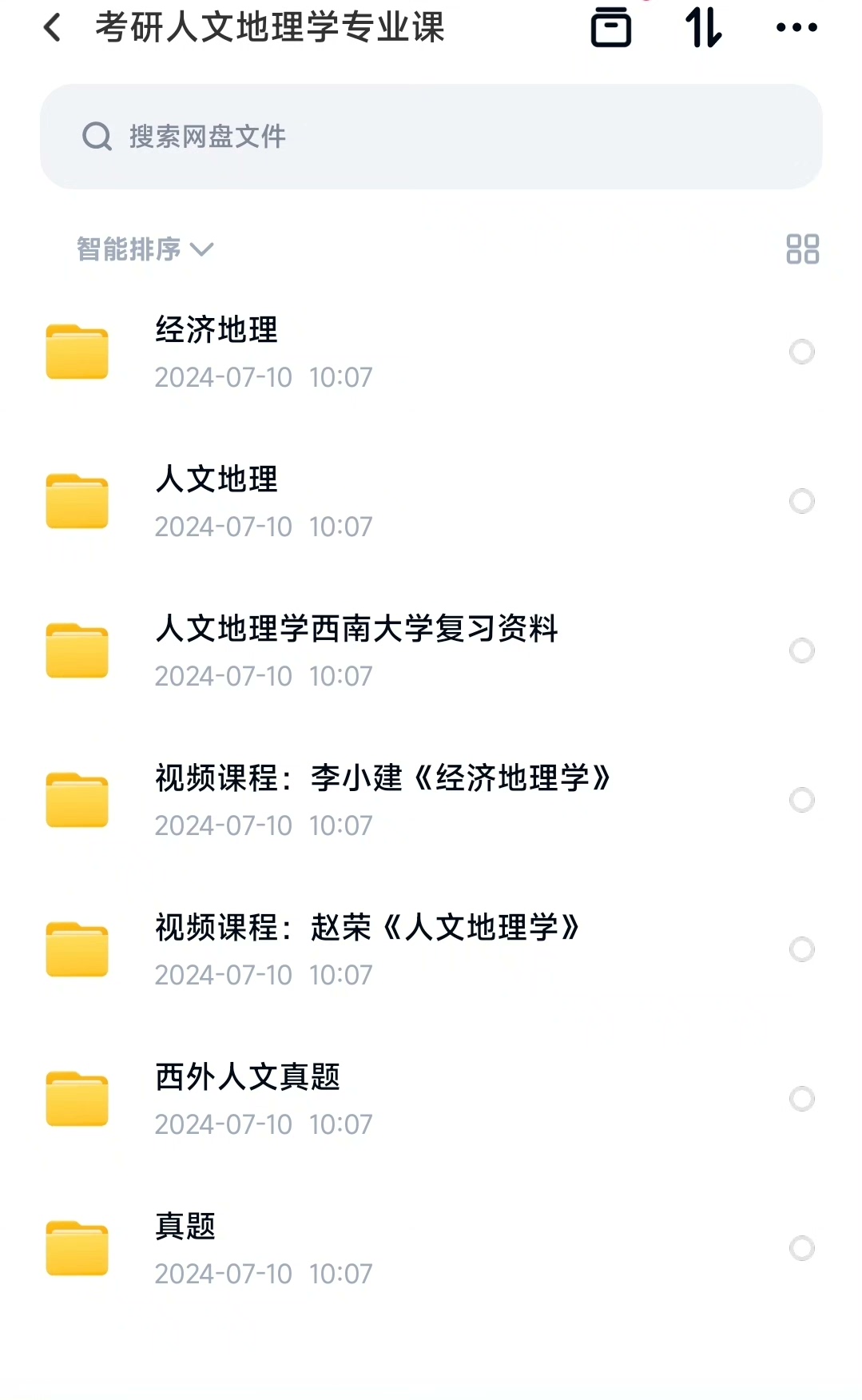Check the circle for the 真题 folder
This screenshot has width=862, height=1400.
point(802,1248)
